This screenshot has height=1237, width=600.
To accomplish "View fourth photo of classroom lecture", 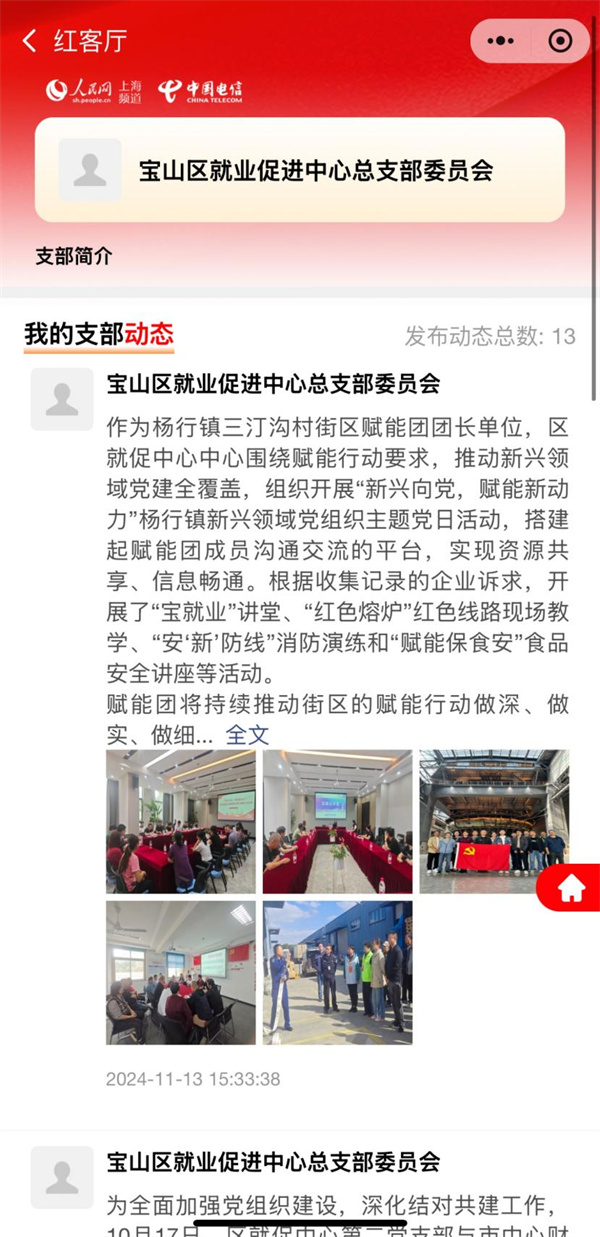I will pos(181,972).
